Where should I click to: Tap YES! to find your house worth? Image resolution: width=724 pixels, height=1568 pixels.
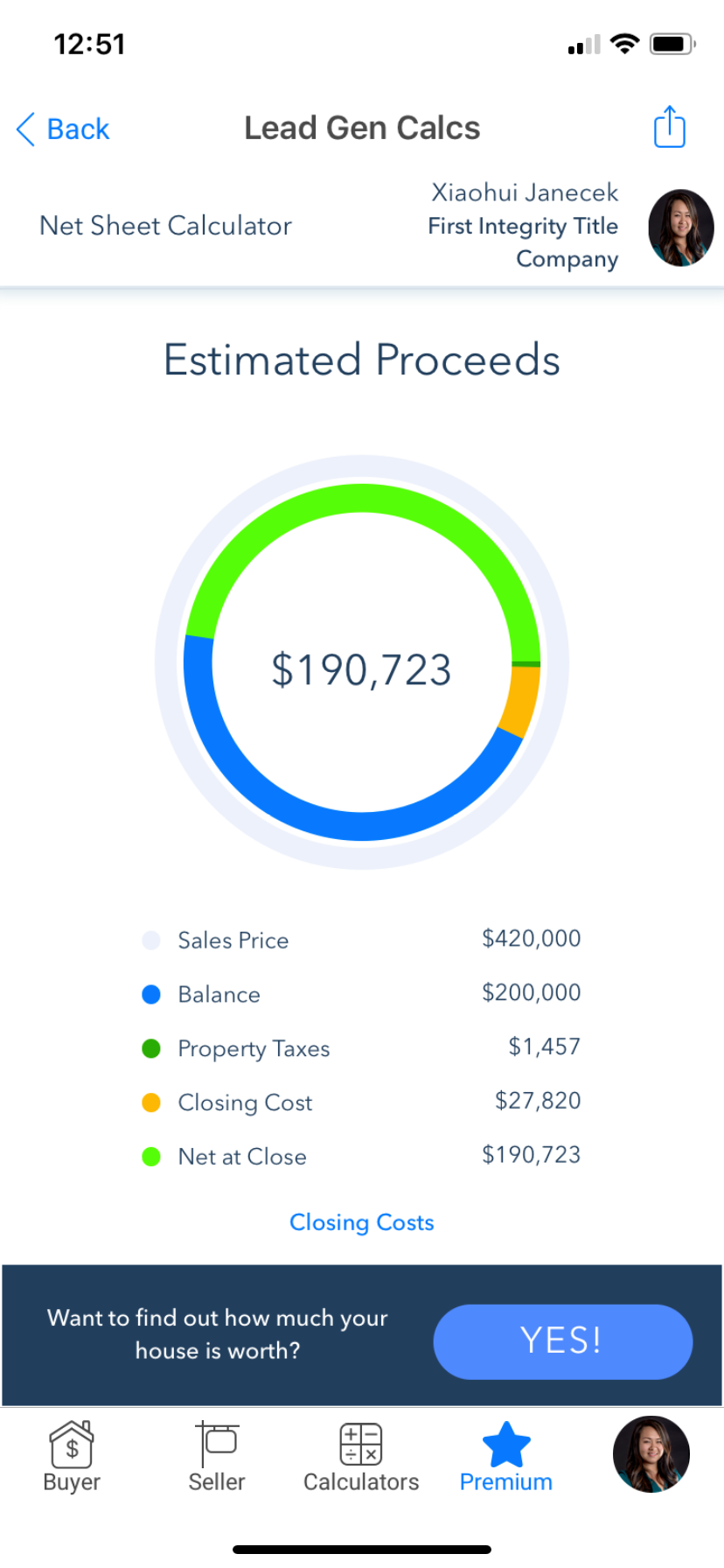(x=563, y=1341)
